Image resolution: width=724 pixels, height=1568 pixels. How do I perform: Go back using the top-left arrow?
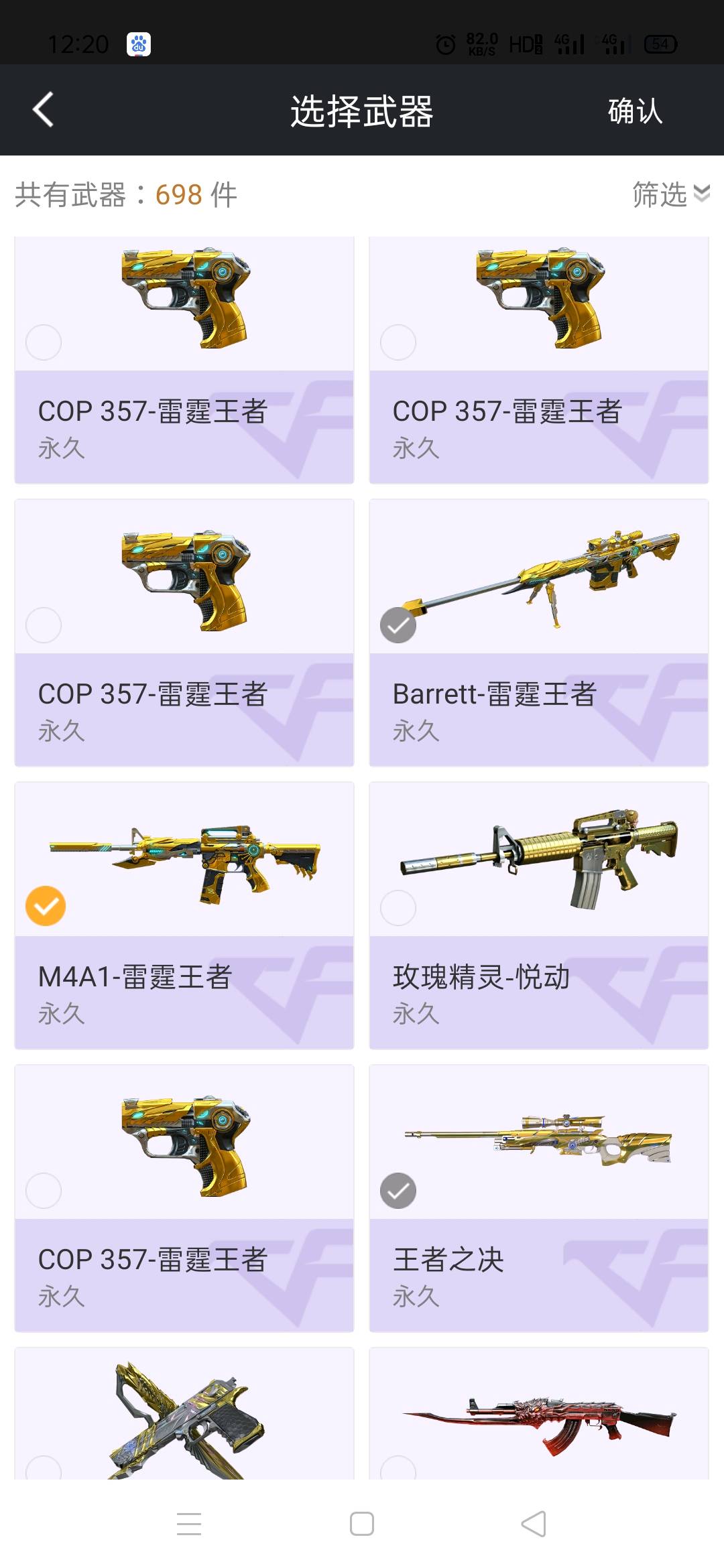44,110
